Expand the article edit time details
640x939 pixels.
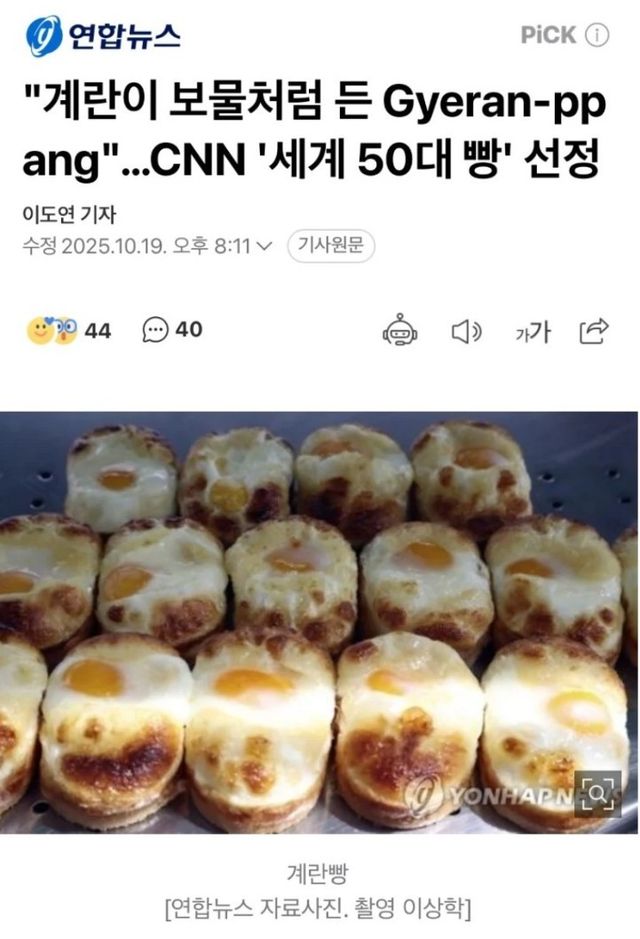[263, 247]
